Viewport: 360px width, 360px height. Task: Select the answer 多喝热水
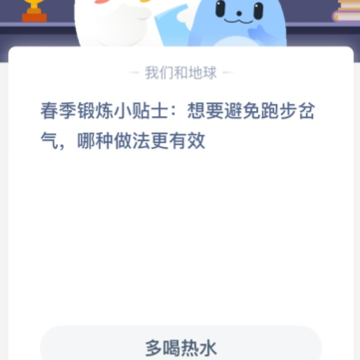(181, 347)
